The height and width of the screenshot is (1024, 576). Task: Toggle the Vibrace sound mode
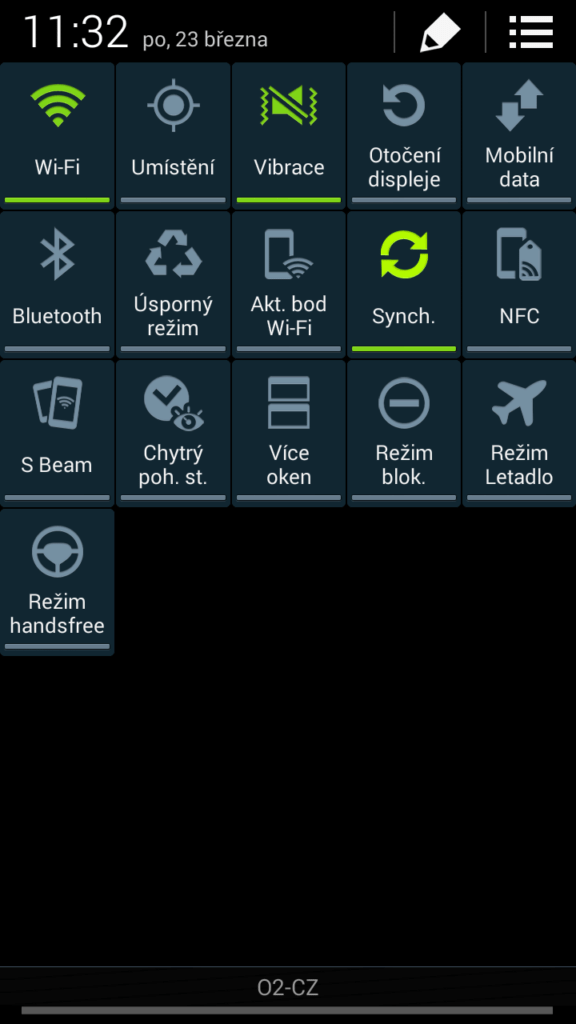pyautogui.click(x=289, y=135)
